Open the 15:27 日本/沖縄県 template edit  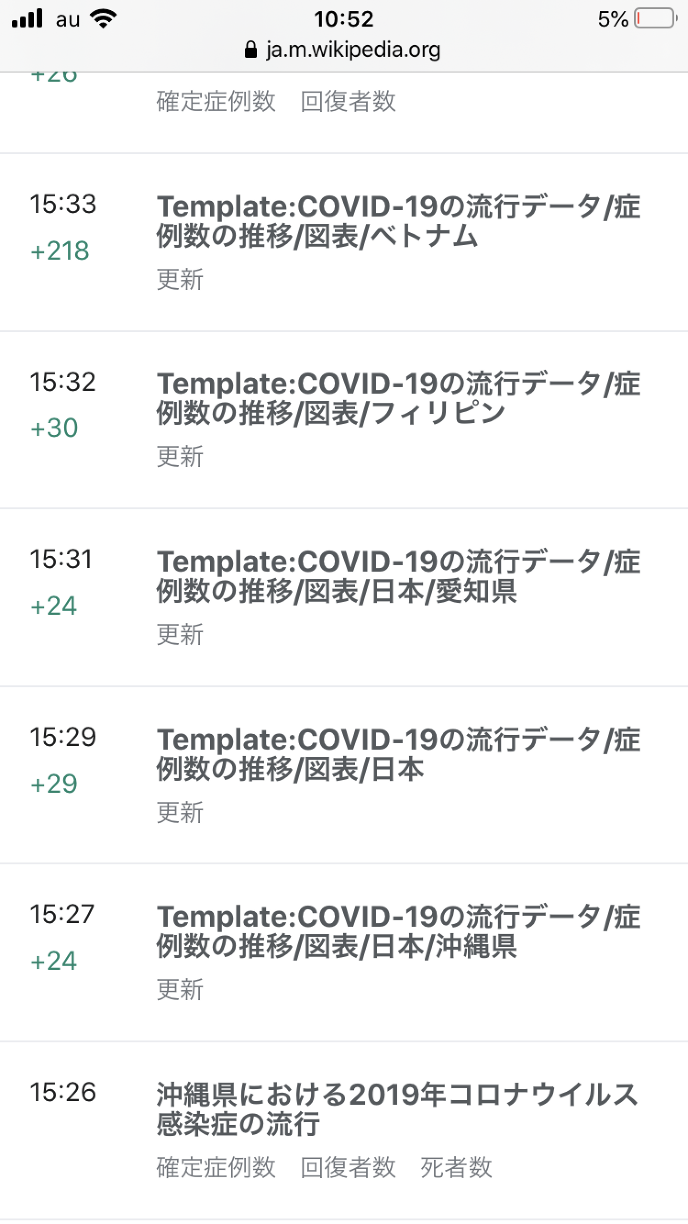[398, 931]
